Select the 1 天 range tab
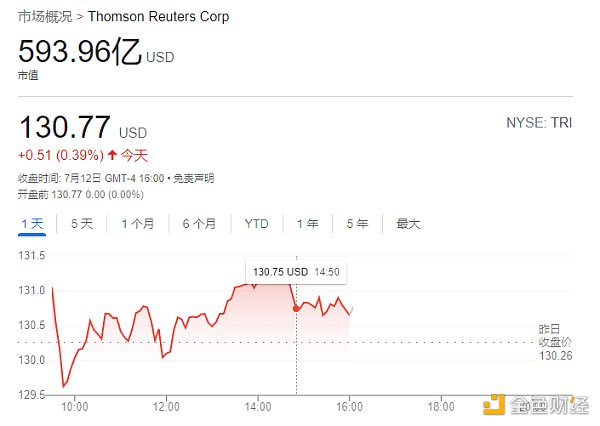 32,224
